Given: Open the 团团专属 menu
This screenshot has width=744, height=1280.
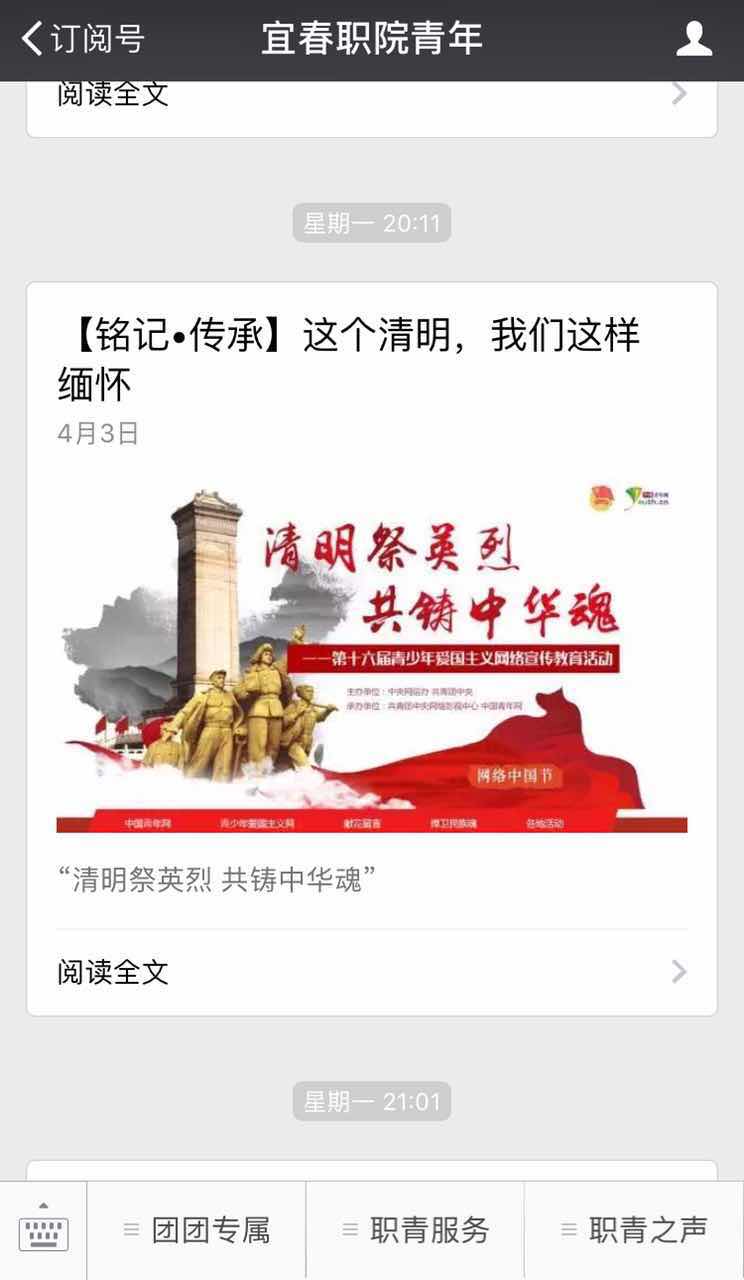Looking at the screenshot, I should [197, 1230].
